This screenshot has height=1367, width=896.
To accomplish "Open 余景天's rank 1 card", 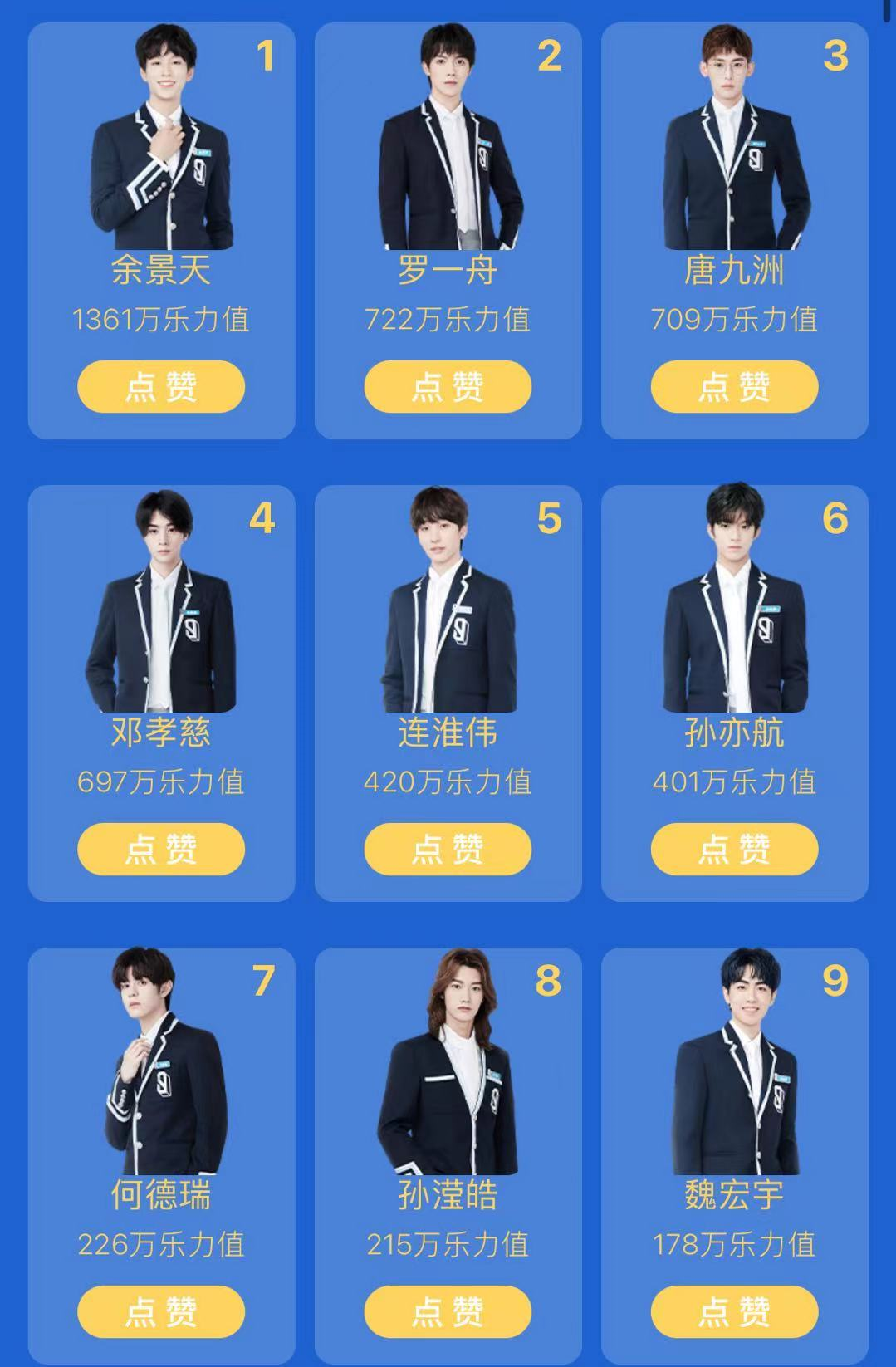I will [161, 166].
